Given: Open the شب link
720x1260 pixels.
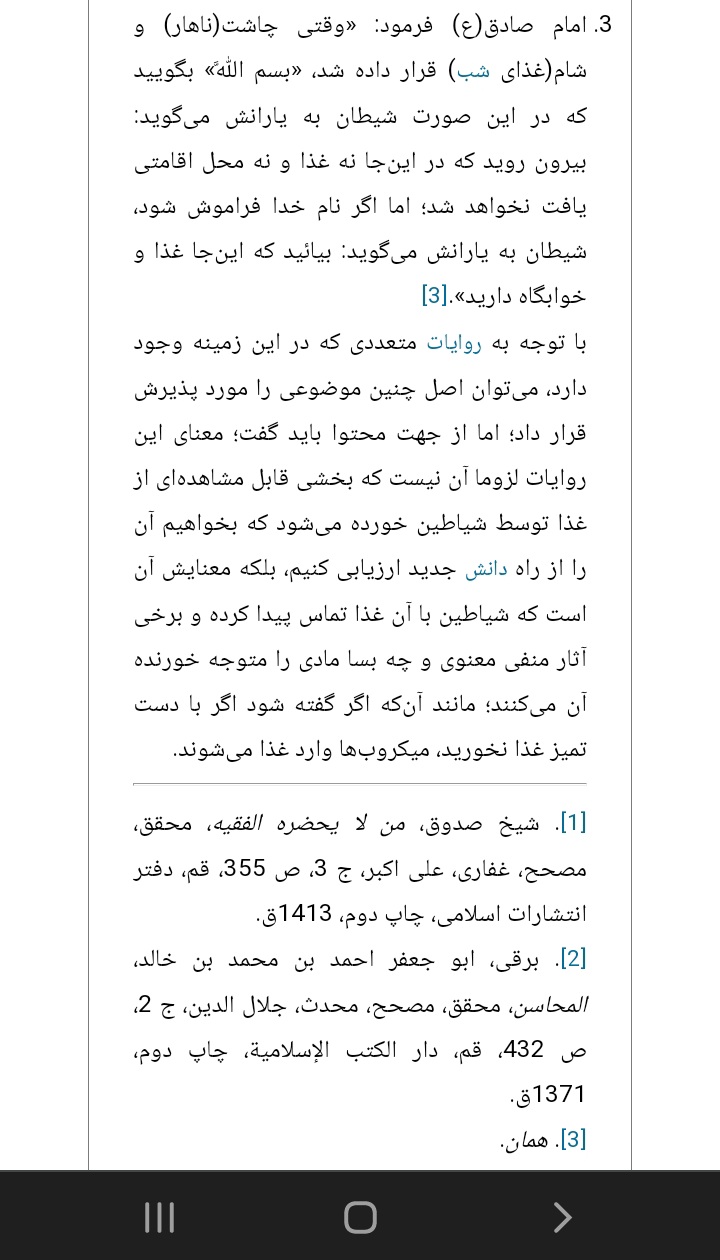Looking at the screenshot, I should (x=476, y=72).
